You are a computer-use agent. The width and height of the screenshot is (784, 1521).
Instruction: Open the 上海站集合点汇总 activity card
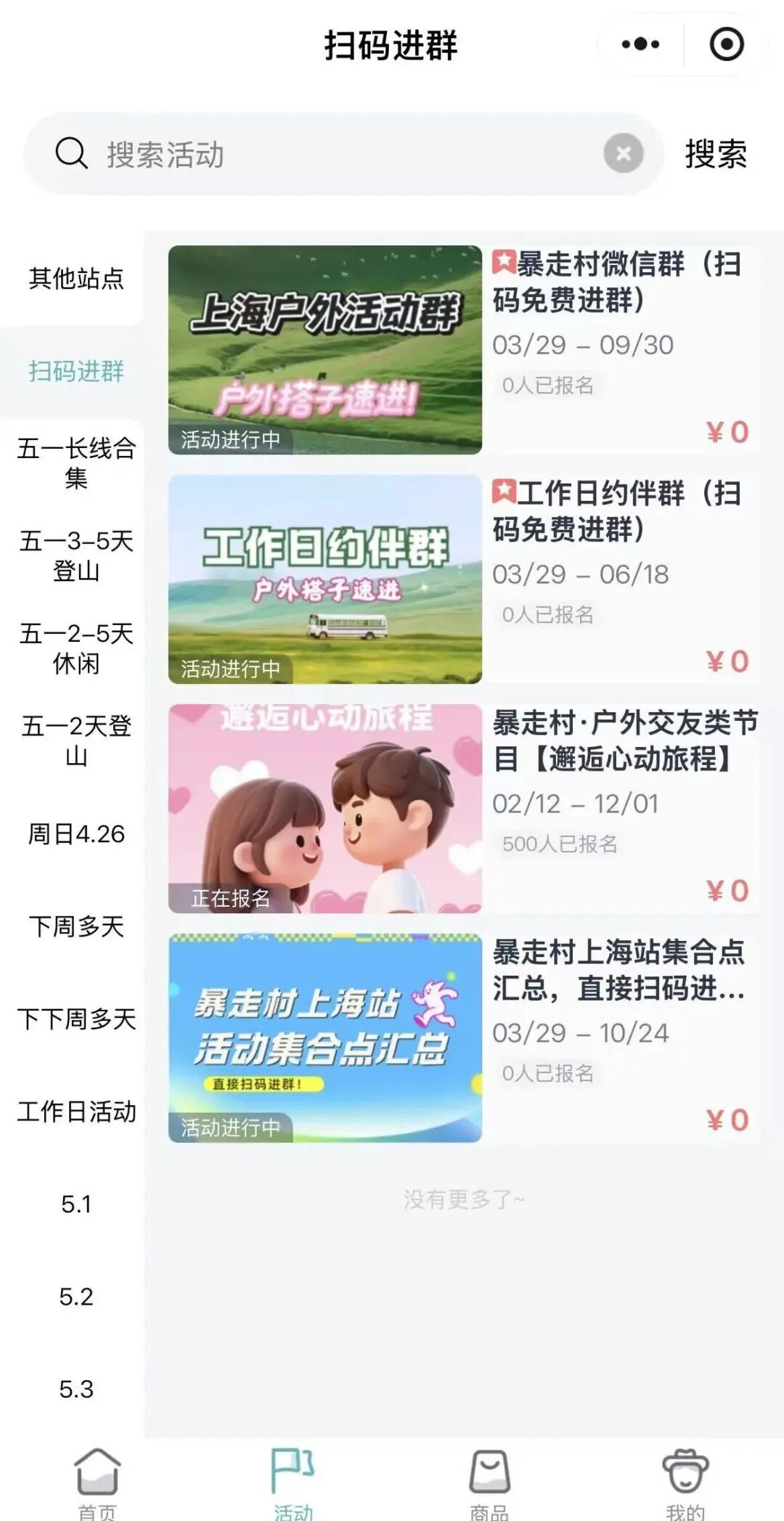click(465, 1038)
